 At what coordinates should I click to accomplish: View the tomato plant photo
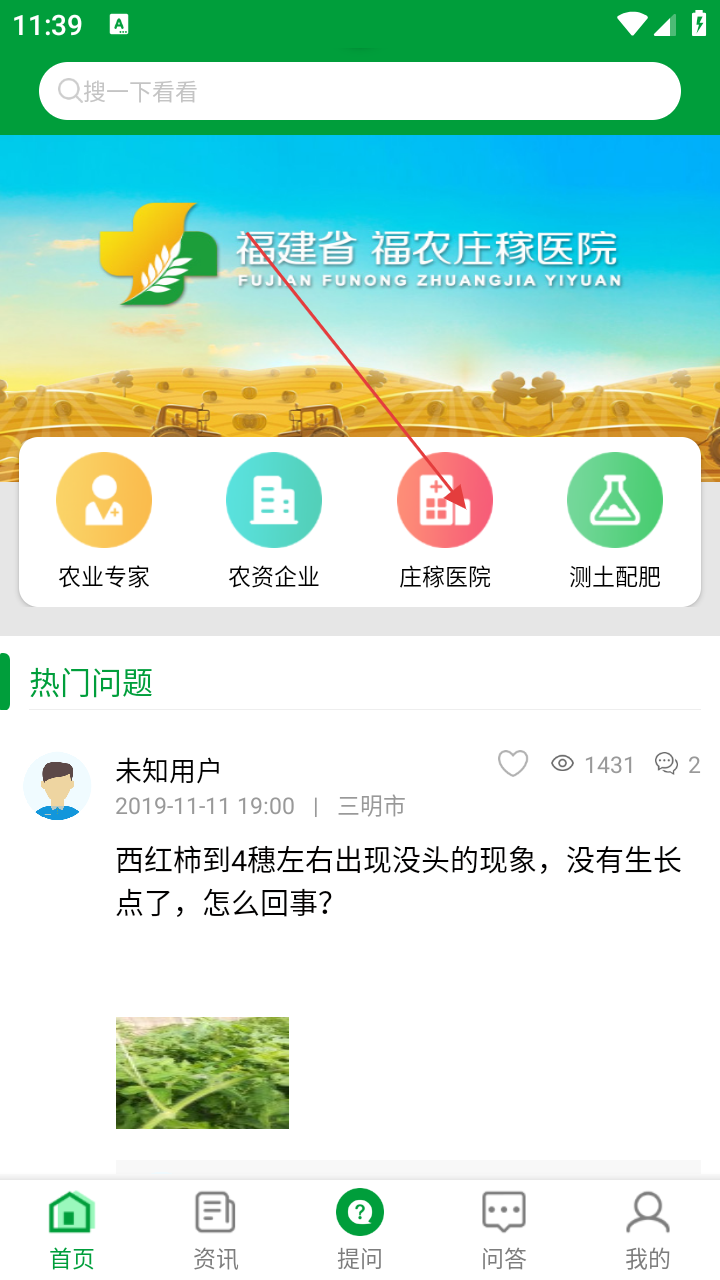tap(202, 1073)
